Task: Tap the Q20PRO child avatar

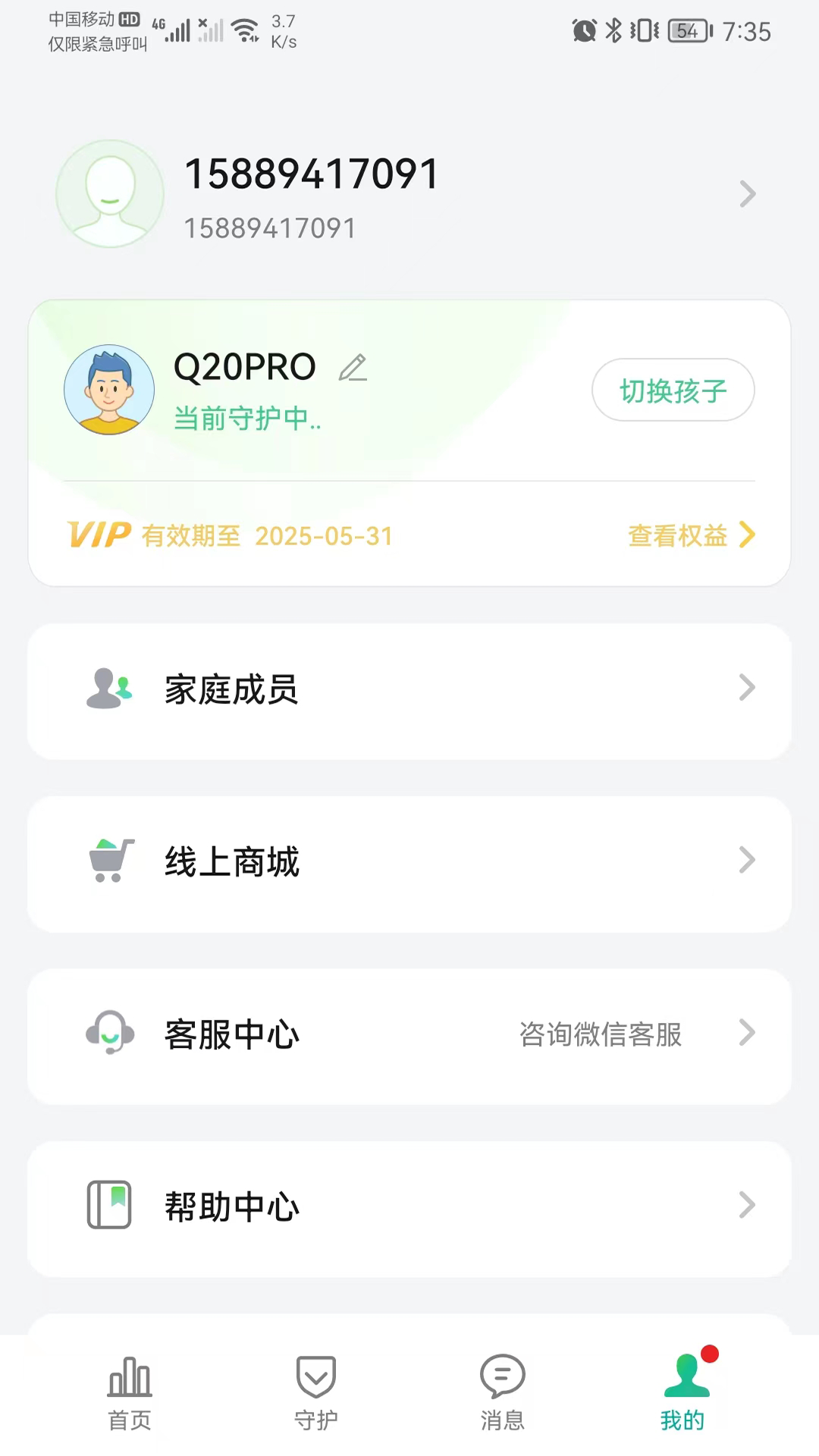Action: tap(109, 389)
